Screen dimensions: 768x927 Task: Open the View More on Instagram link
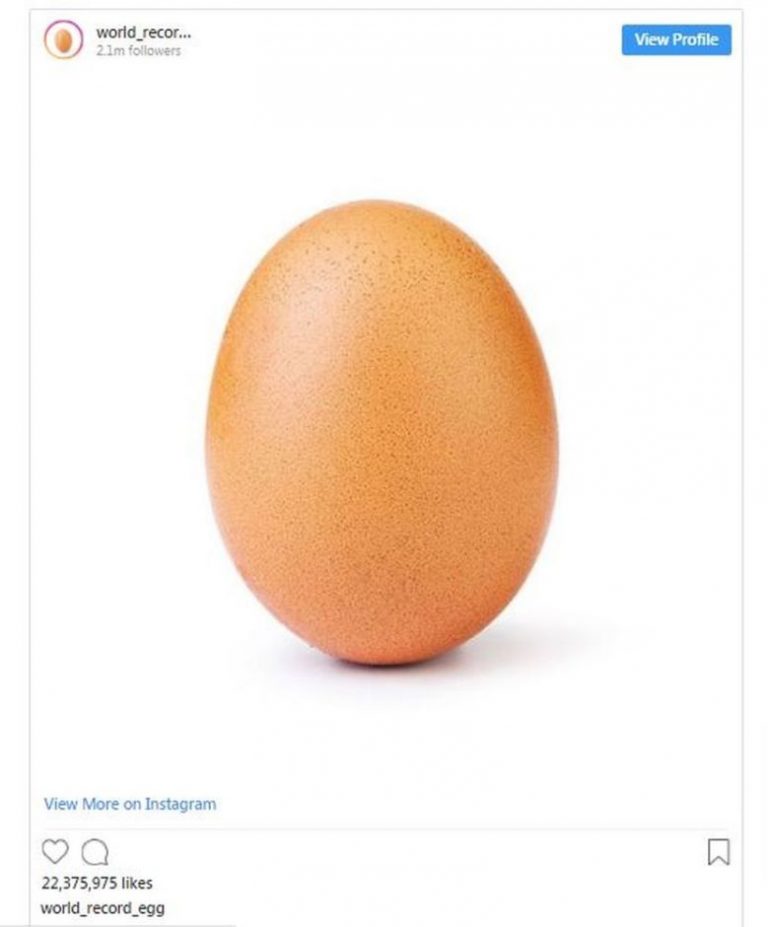pyautogui.click(x=130, y=804)
